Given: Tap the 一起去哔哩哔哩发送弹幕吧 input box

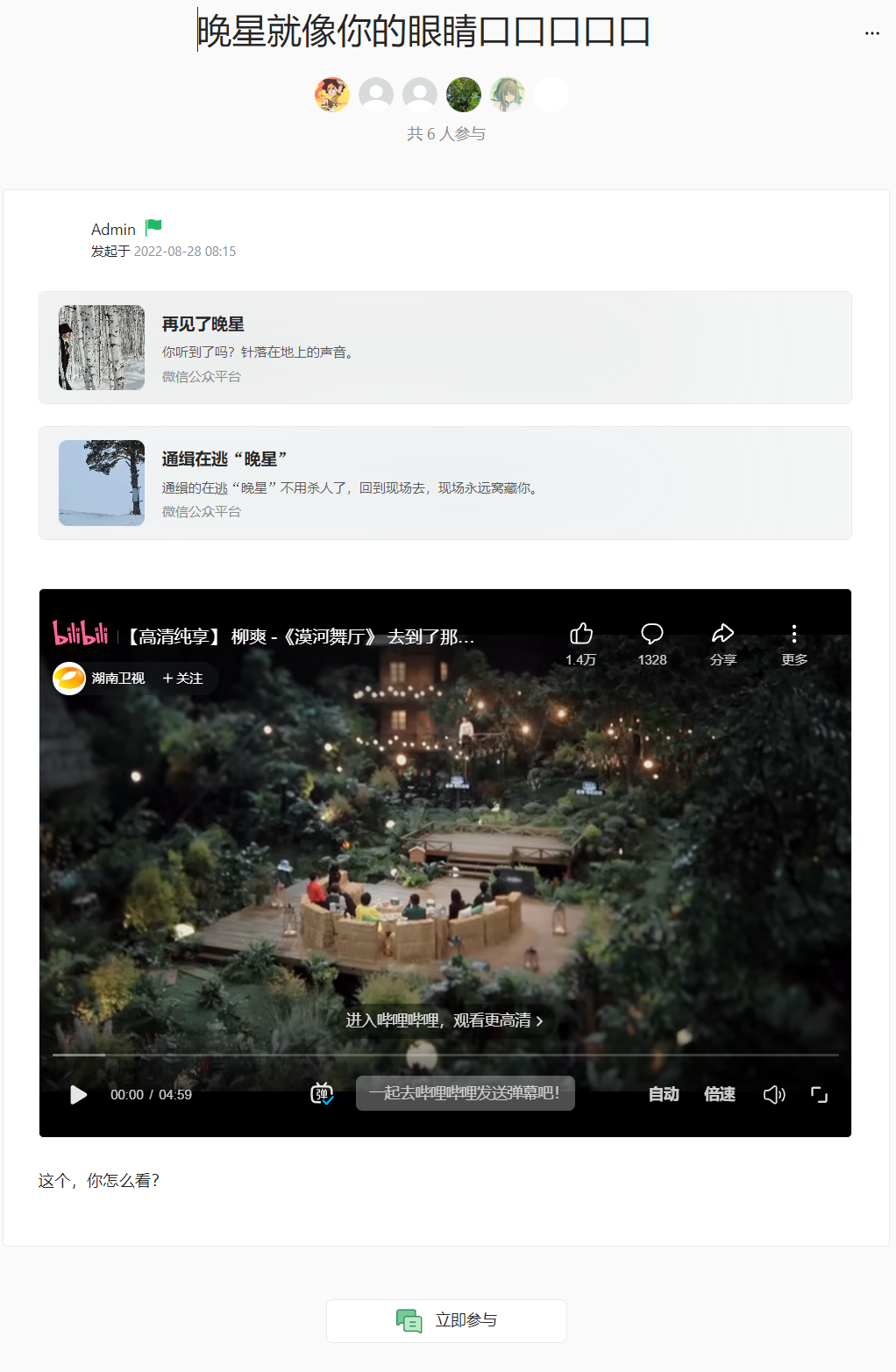Looking at the screenshot, I should tap(465, 1093).
